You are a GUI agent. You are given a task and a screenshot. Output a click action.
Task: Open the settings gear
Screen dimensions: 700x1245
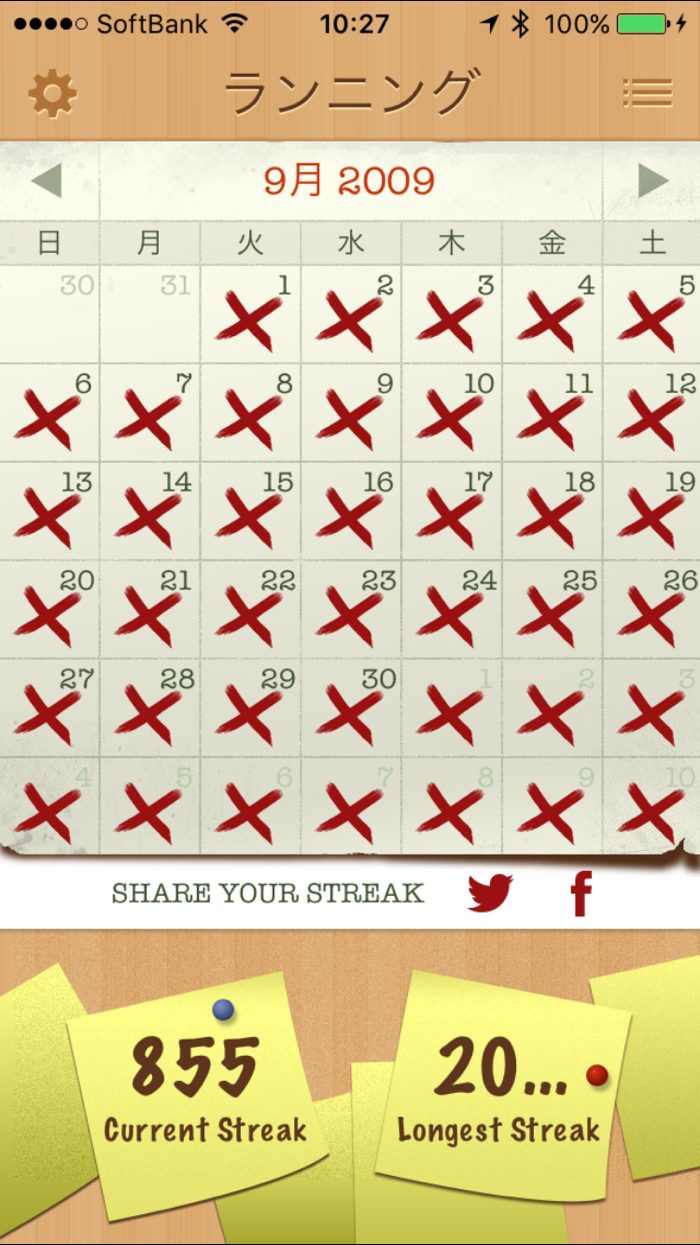click(x=52, y=93)
